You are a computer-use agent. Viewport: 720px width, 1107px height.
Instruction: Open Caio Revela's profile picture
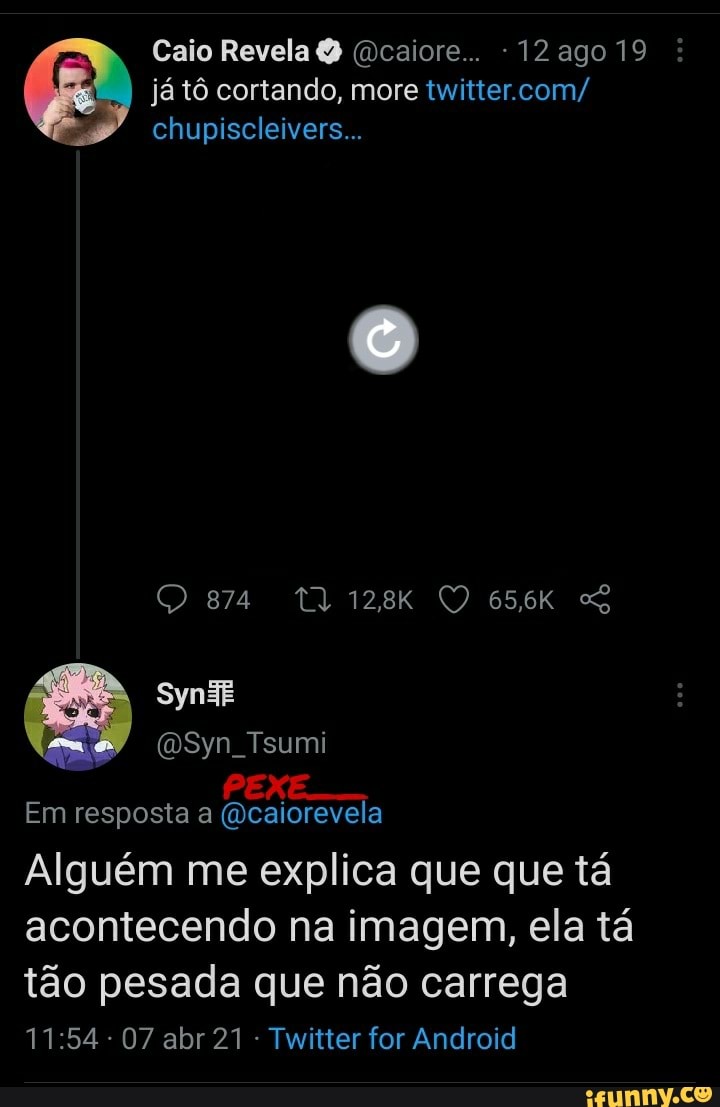[x=78, y=92]
